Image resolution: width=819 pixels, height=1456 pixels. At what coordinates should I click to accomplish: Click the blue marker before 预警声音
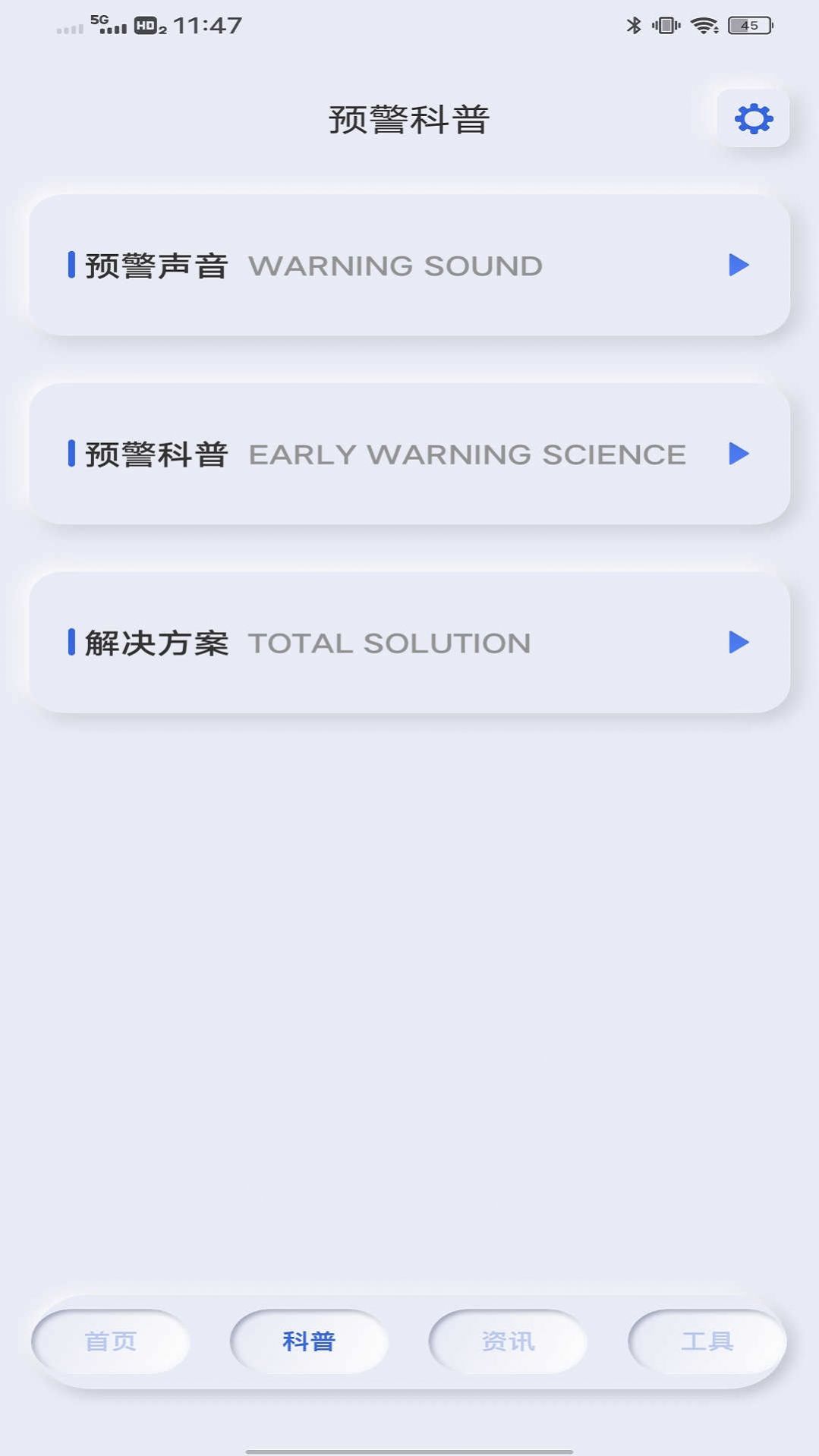tap(71, 264)
